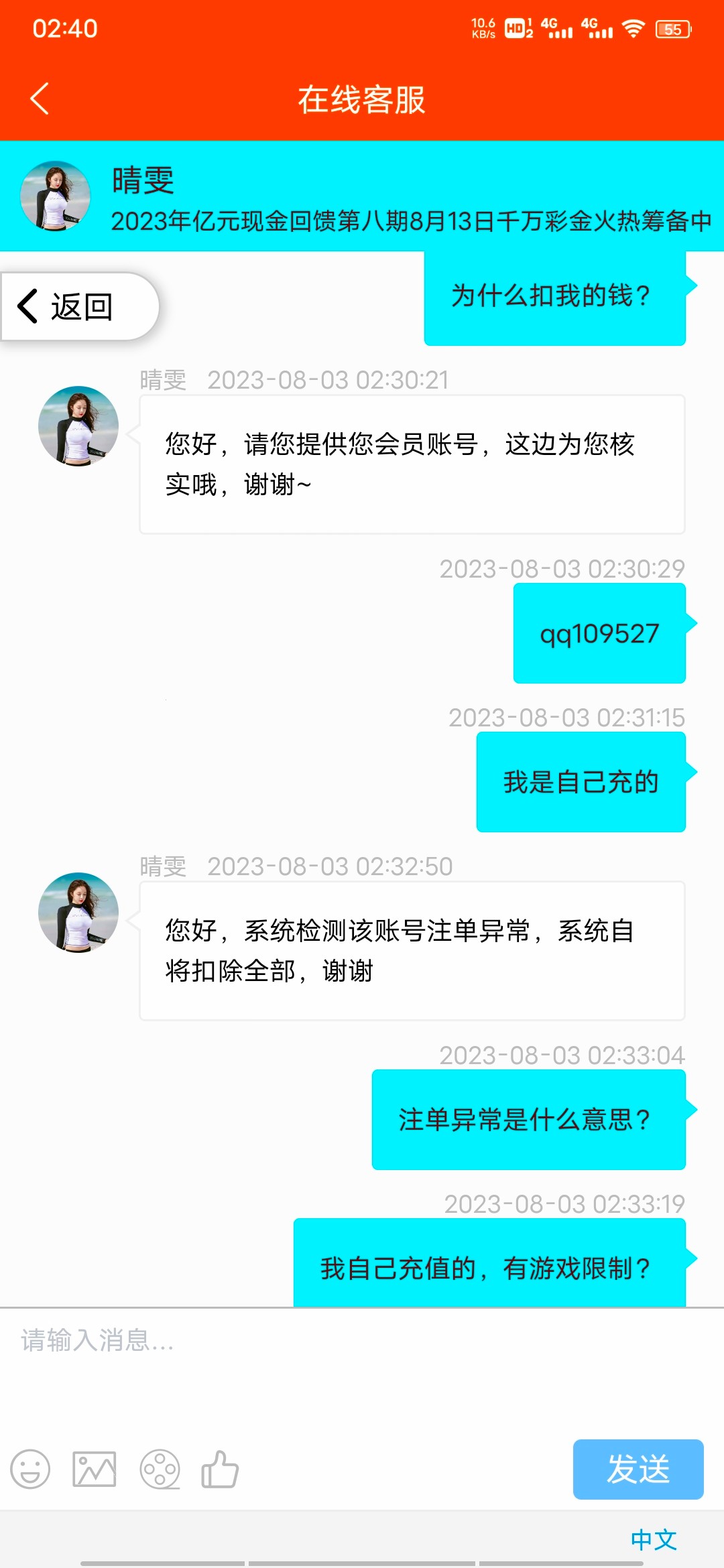The width and height of the screenshot is (724, 1568).
Task: Attach a video via the film reel icon
Action: click(x=160, y=1469)
